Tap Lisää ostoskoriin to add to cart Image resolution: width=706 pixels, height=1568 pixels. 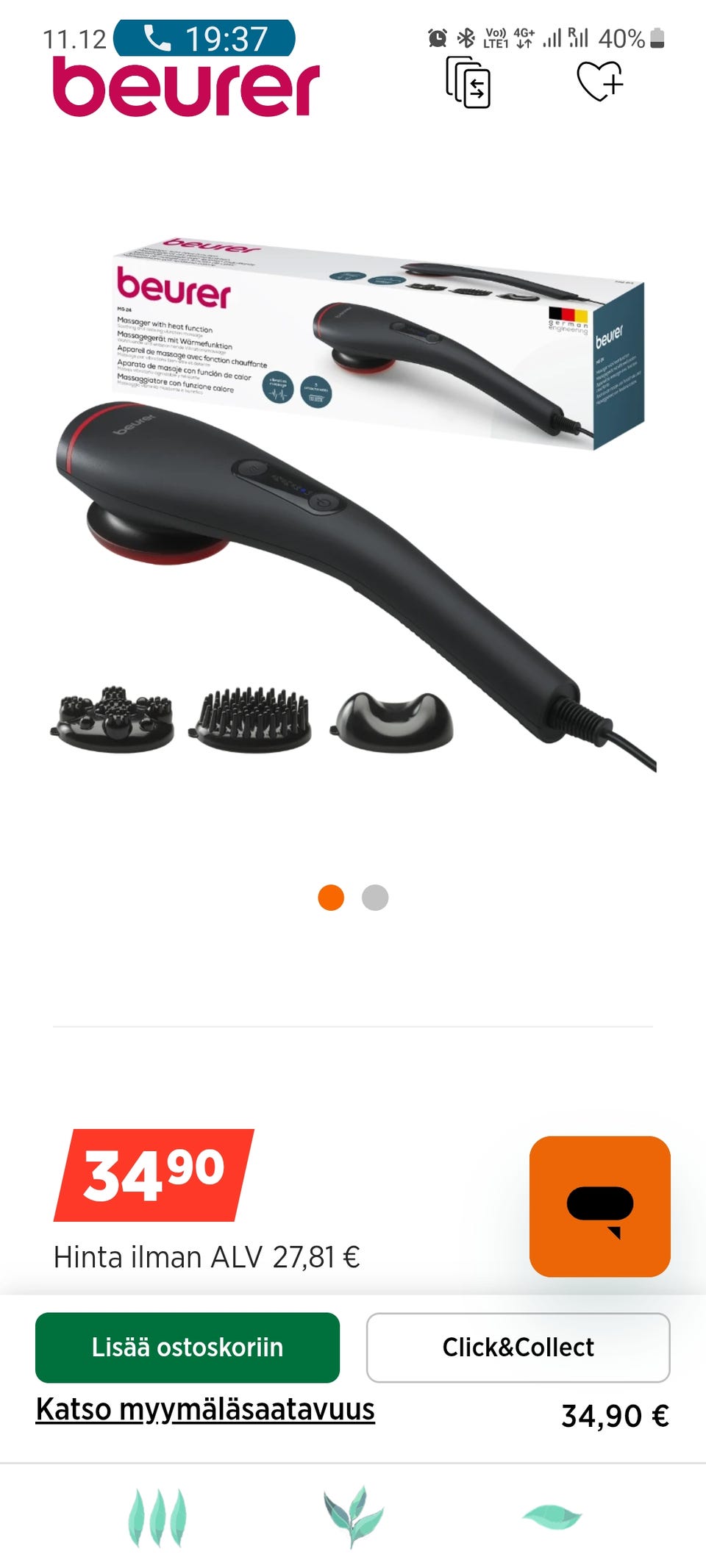[x=188, y=1347]
